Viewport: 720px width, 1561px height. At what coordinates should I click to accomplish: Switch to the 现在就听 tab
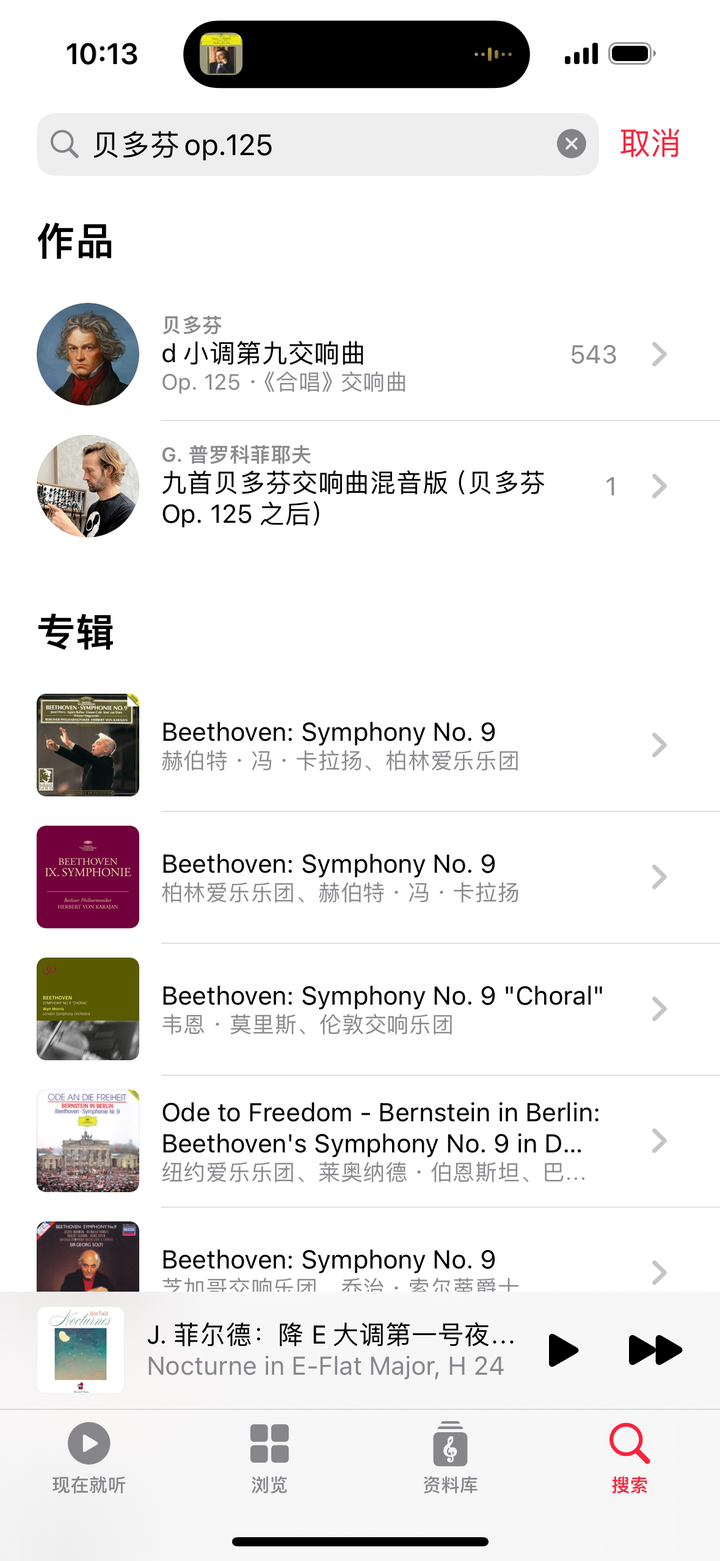89,1458
